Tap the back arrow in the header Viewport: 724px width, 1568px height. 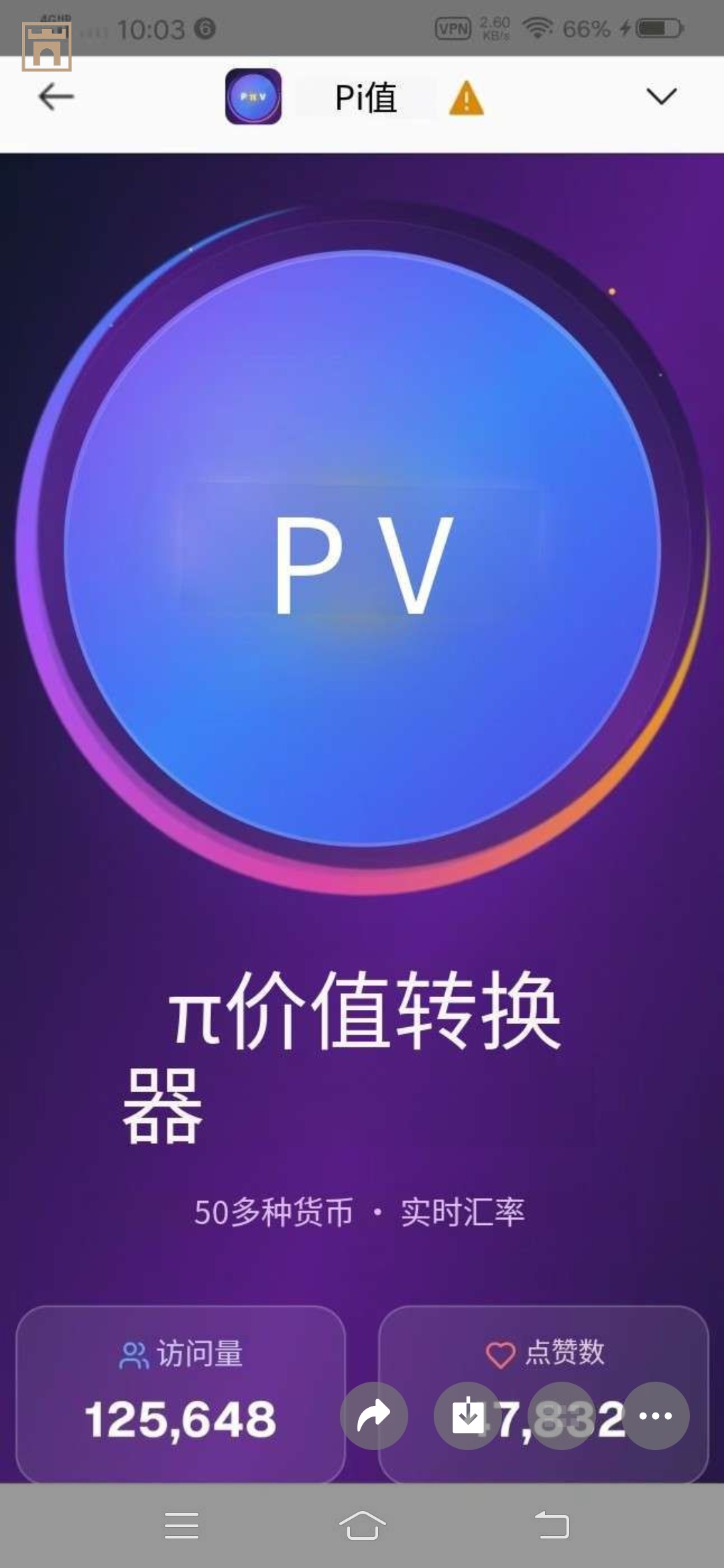pos(56,97)
